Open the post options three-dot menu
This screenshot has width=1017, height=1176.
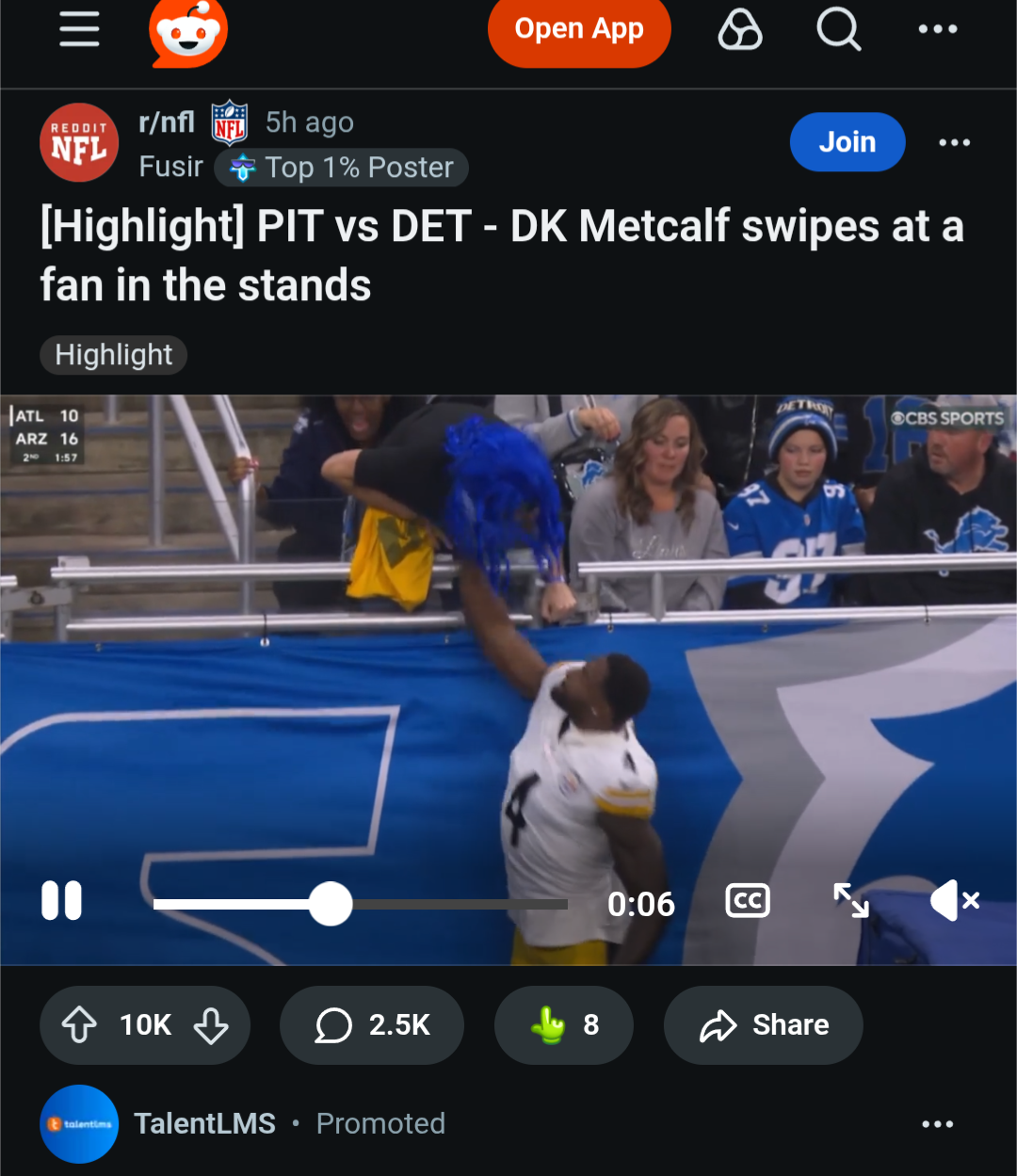click(x=954, y=143)
